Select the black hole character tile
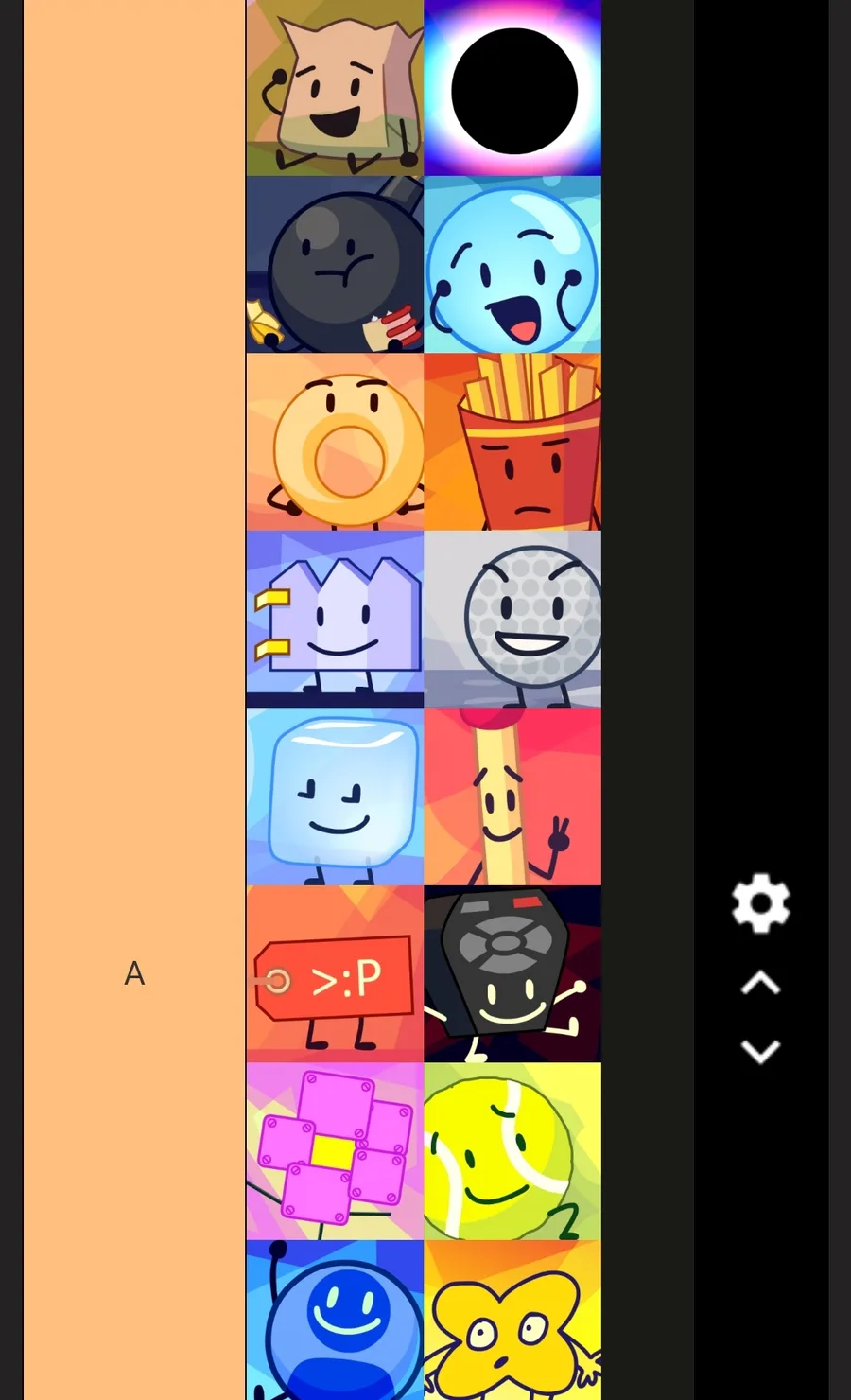The height and width of the screenshot is (1400, 851). click(512, 88)
